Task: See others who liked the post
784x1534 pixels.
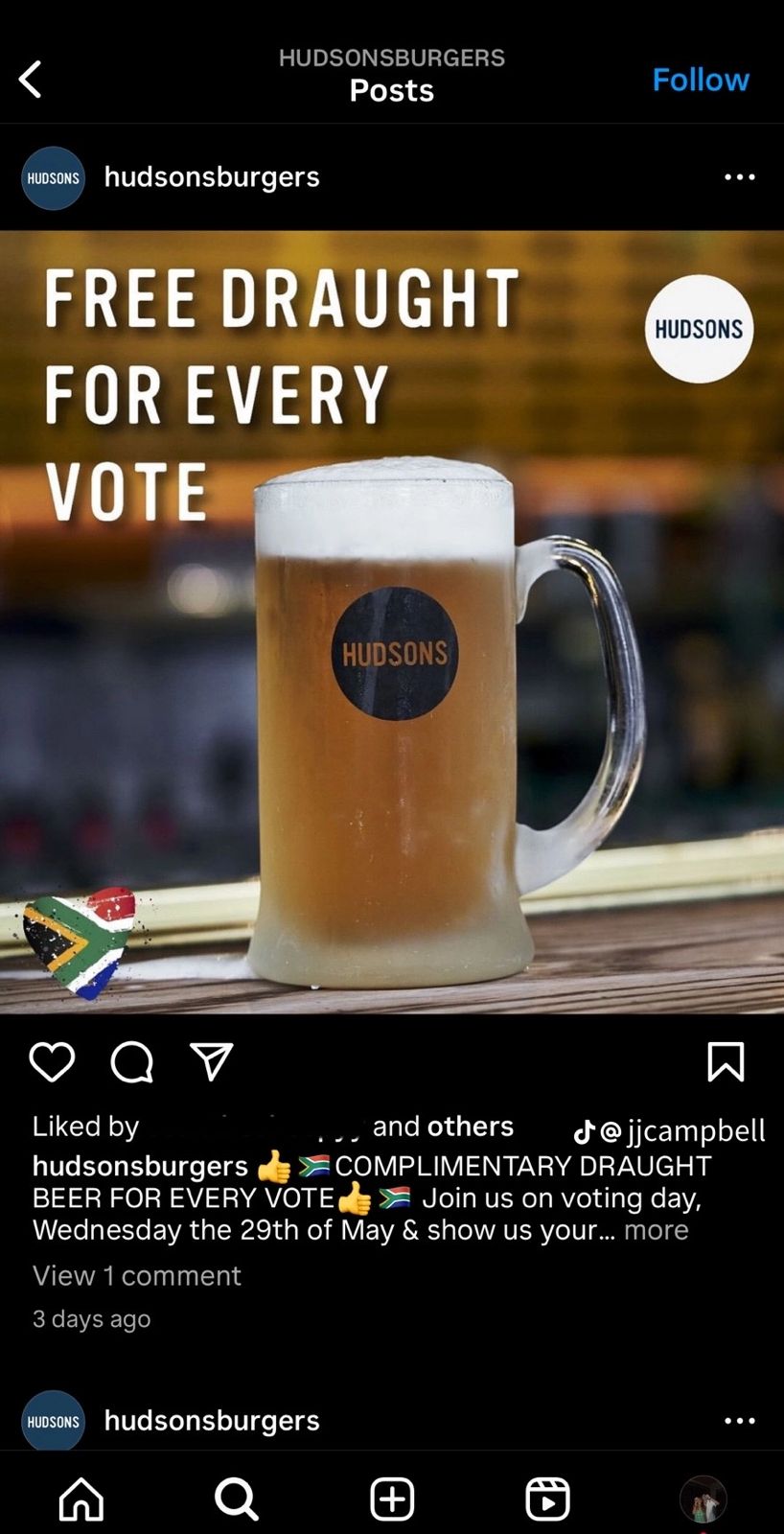Action: (470, 1127)
